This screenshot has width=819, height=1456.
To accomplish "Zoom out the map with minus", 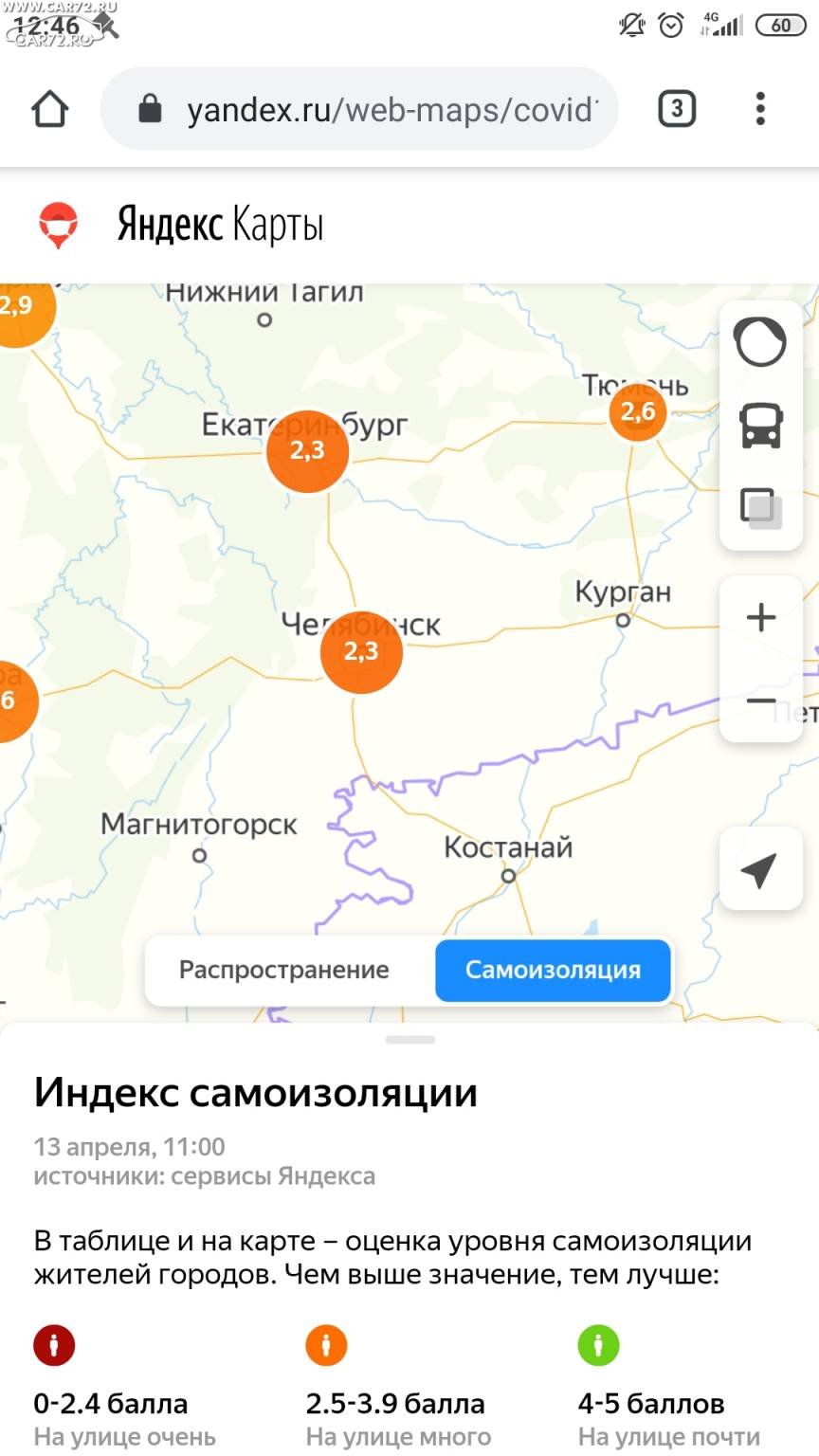I will [x=761, y=701].
